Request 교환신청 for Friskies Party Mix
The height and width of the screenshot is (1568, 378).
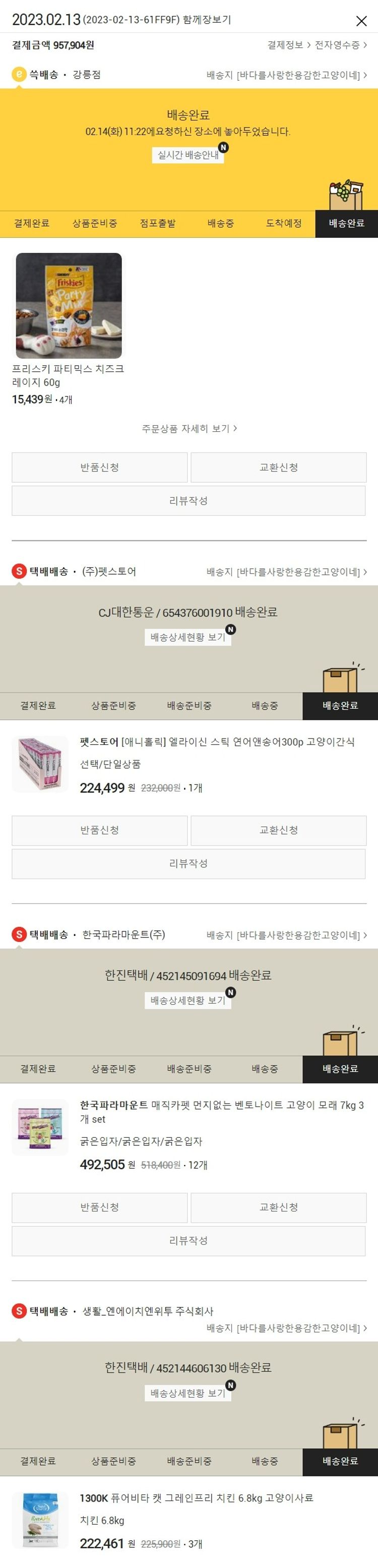(x=278, y=467)
